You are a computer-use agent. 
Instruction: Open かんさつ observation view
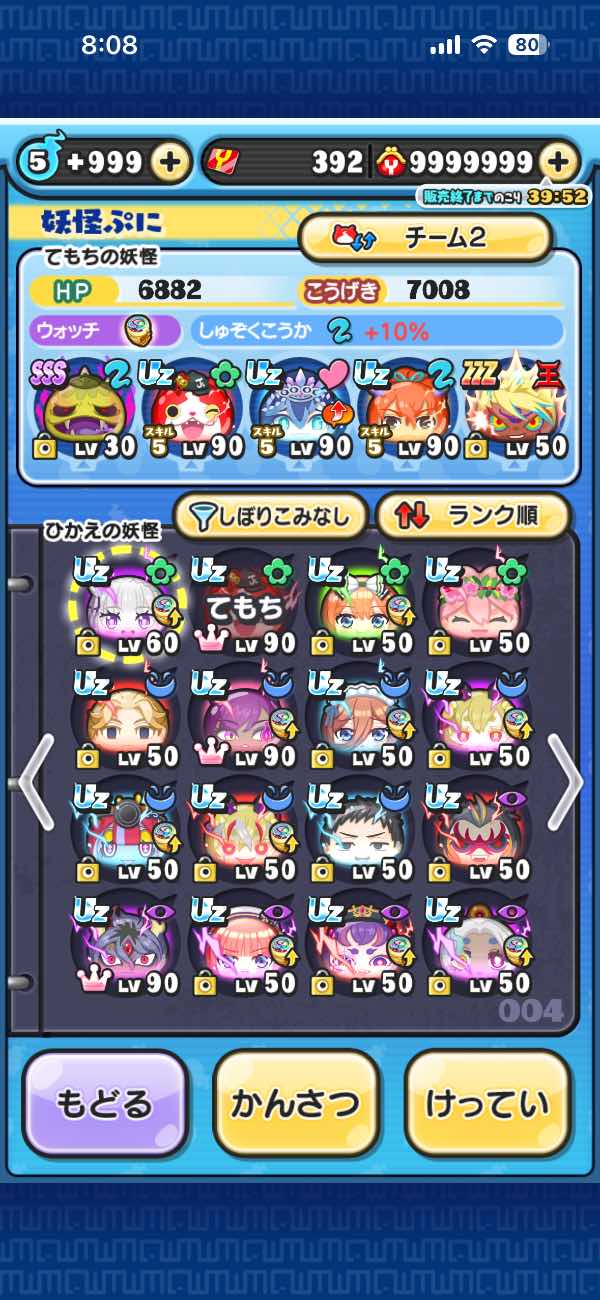296,1104
